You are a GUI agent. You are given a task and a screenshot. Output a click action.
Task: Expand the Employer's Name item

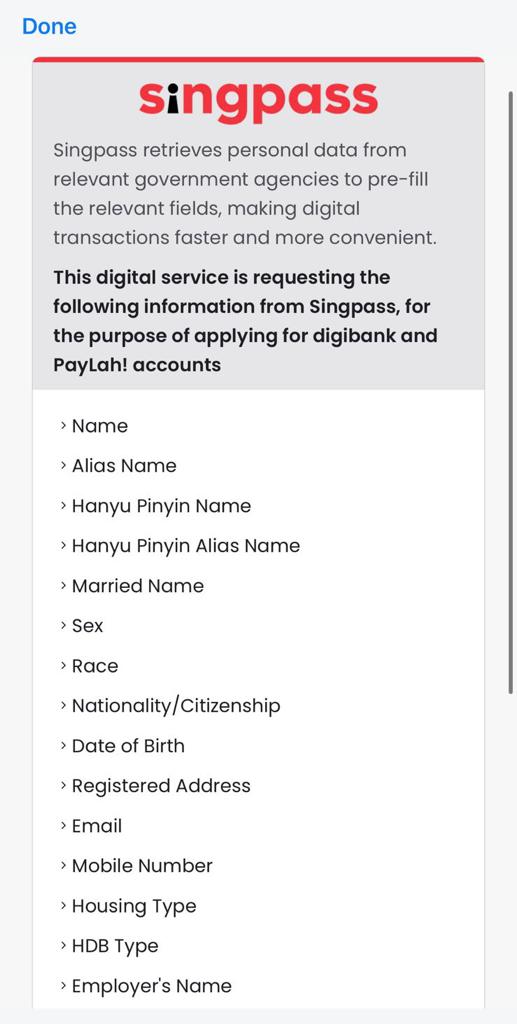click(146, 986)
